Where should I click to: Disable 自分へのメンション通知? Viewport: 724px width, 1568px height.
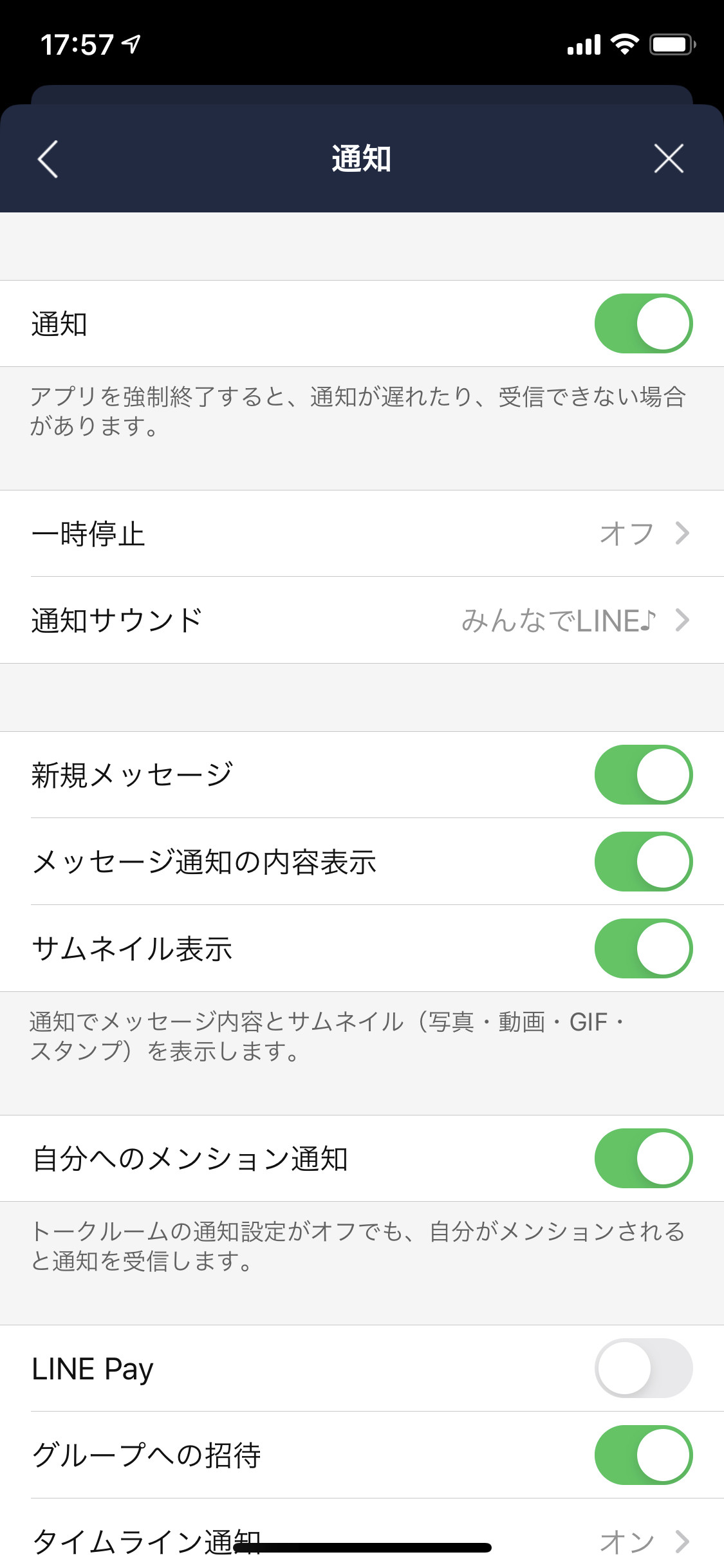pyautogui.click(x=643, y=1158)
